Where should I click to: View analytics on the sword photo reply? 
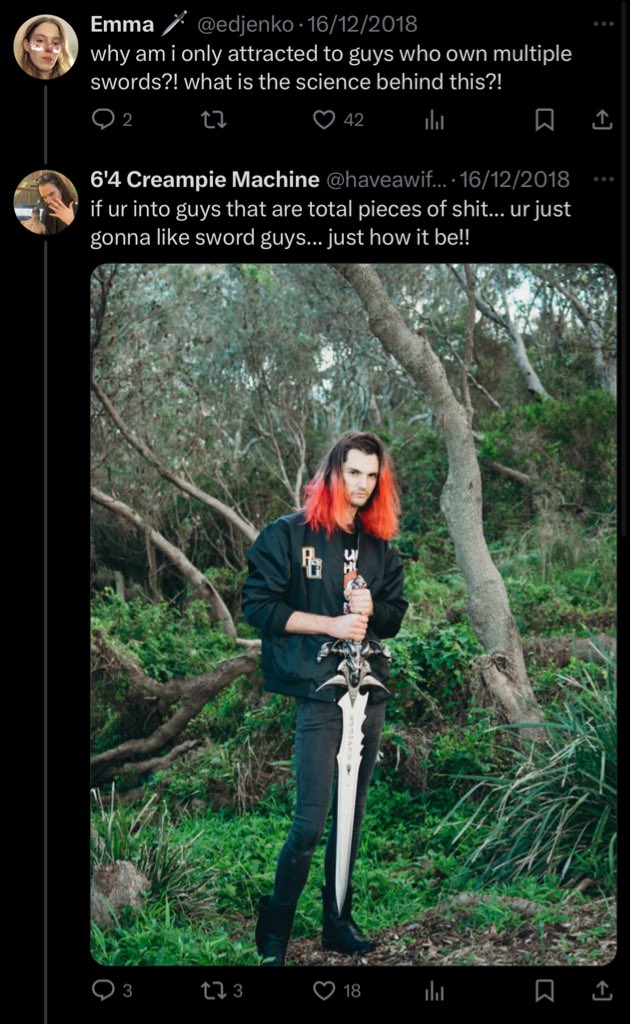pyautogui.click(x=434, y=991)
